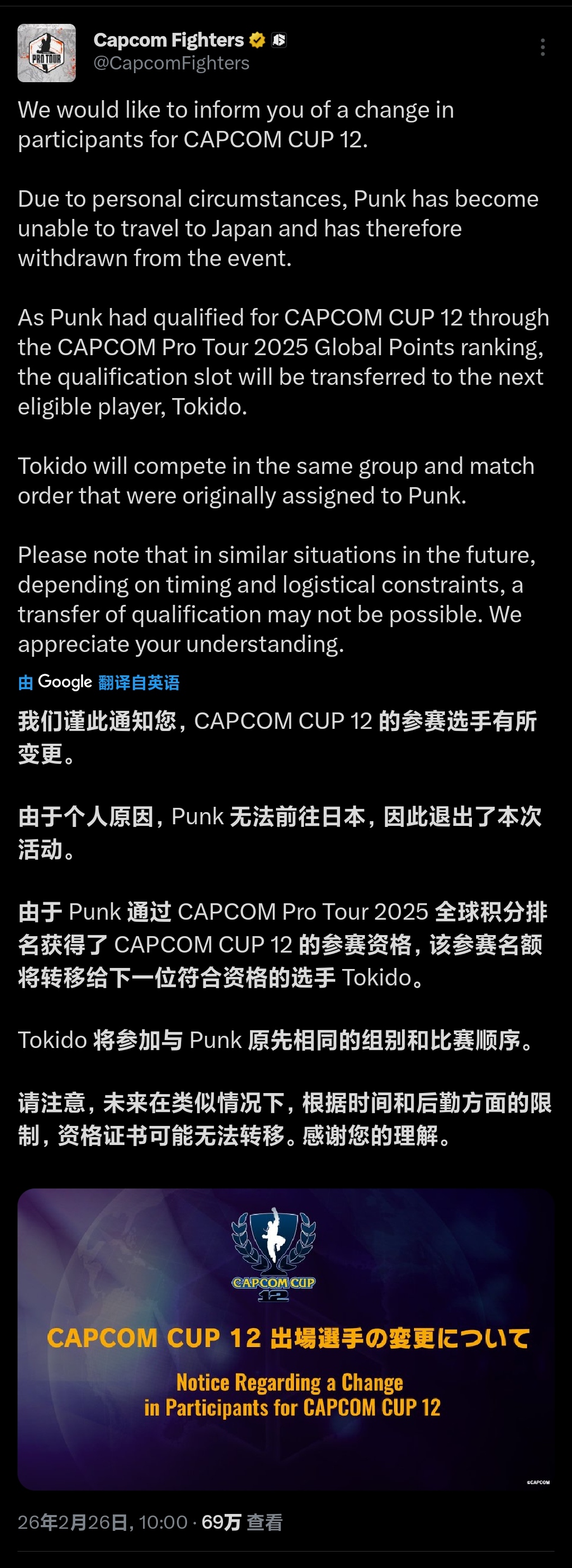572x1568 pixels.
Task: Open the CAPCOM CUP 12 notice image
Action: click(285, 1338)
